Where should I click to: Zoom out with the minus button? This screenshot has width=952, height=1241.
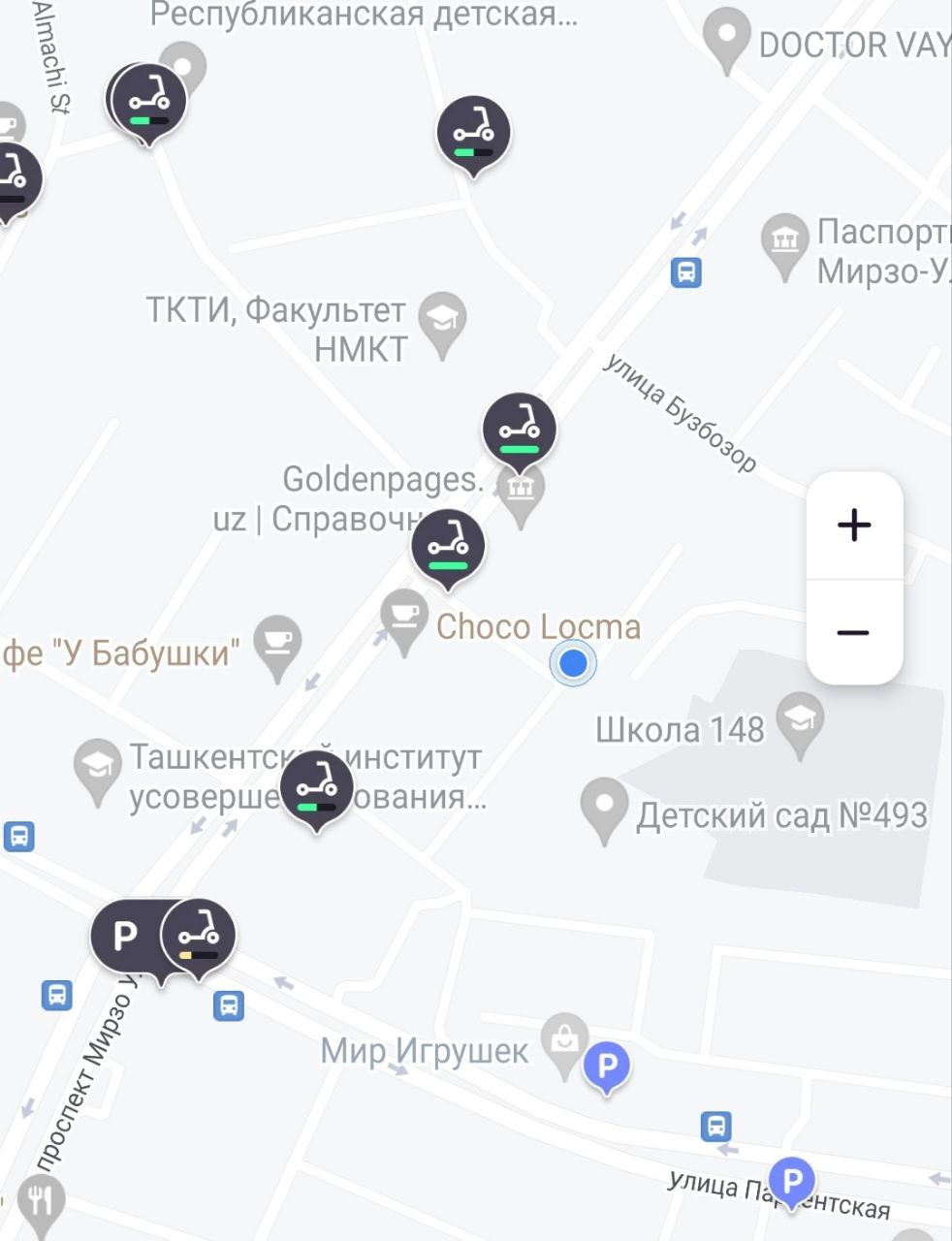[854, 633]
